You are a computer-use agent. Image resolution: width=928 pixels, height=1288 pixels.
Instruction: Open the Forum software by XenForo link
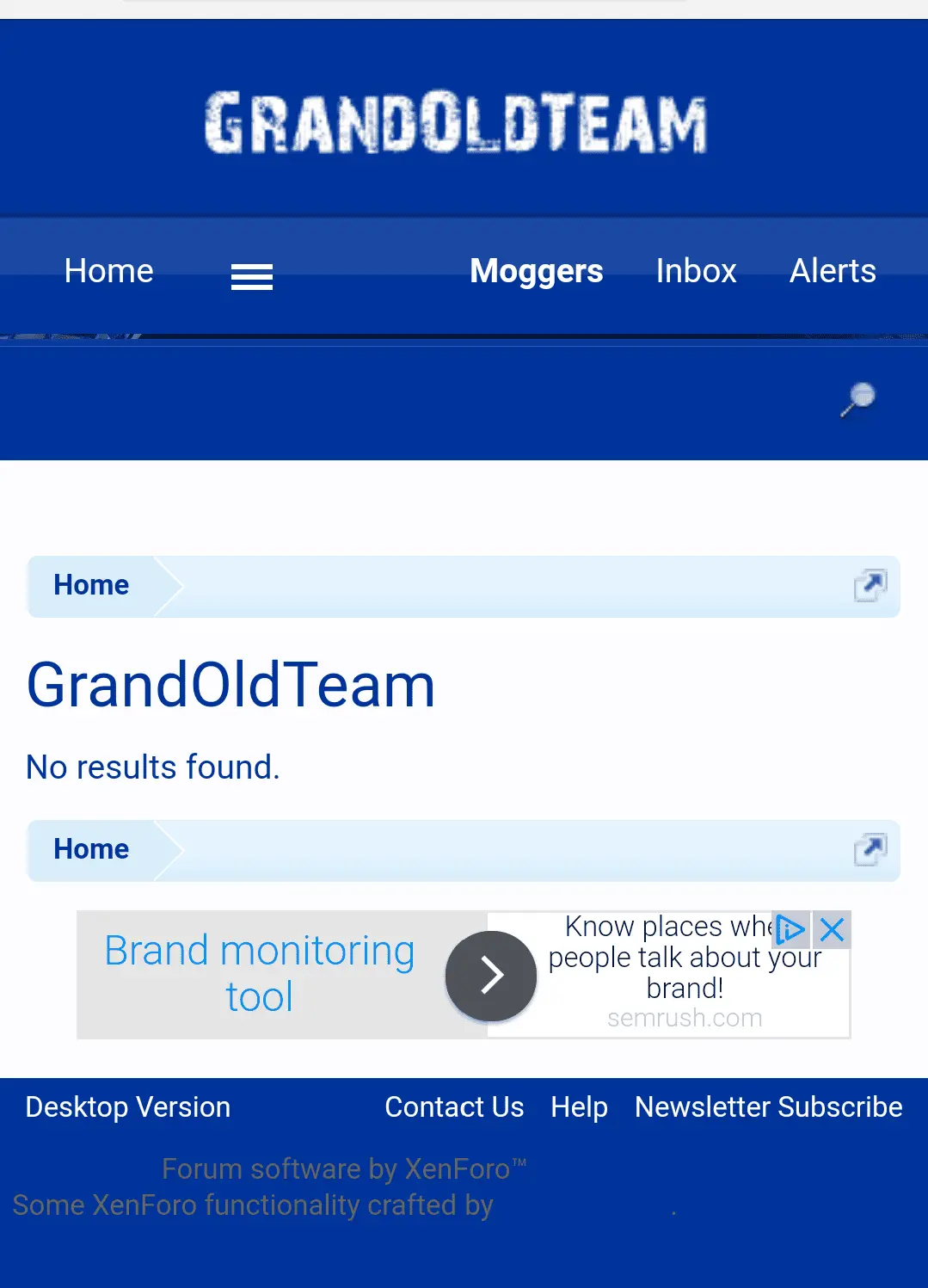pyautogui.click(x=343, y=1169)
